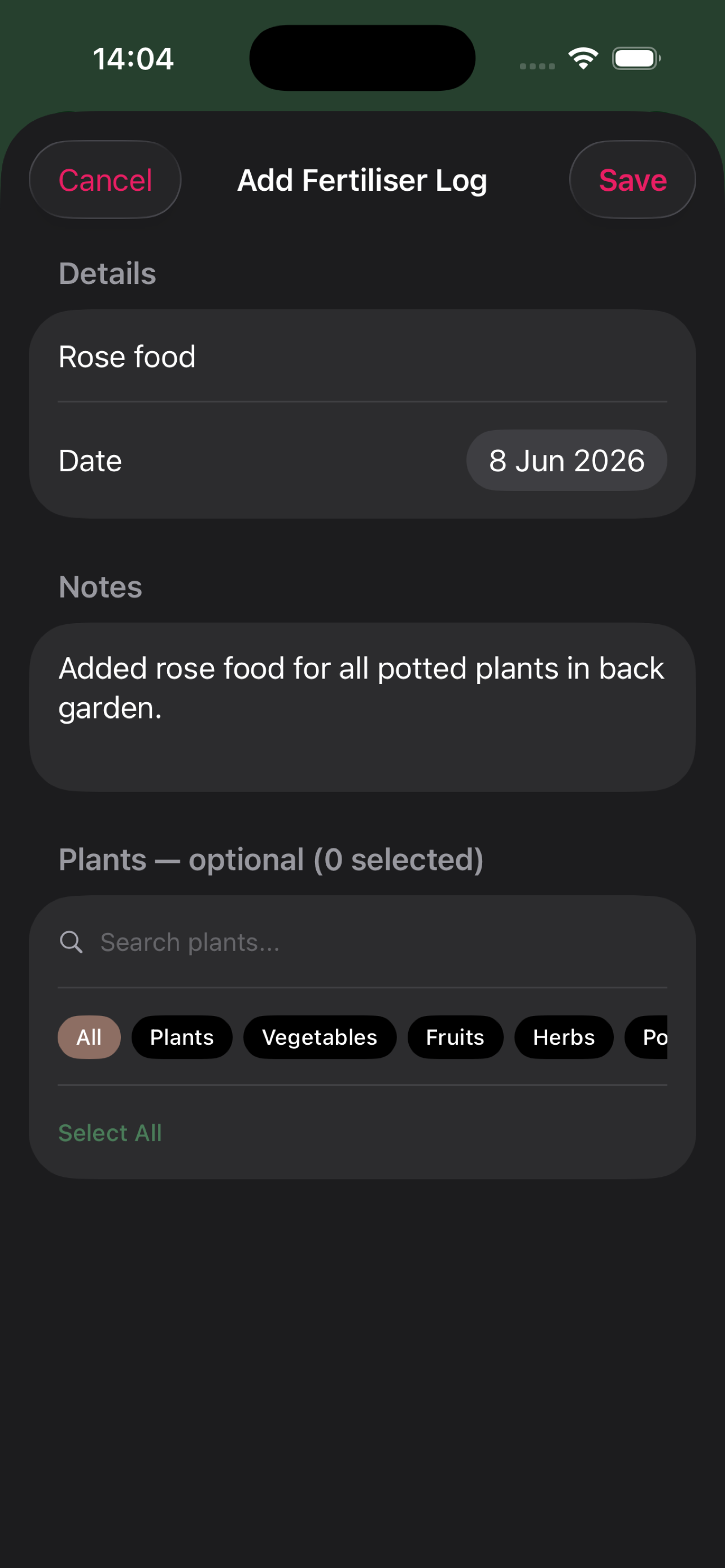
Task: Filter by Vegetables
Action: coord(320,1037)
